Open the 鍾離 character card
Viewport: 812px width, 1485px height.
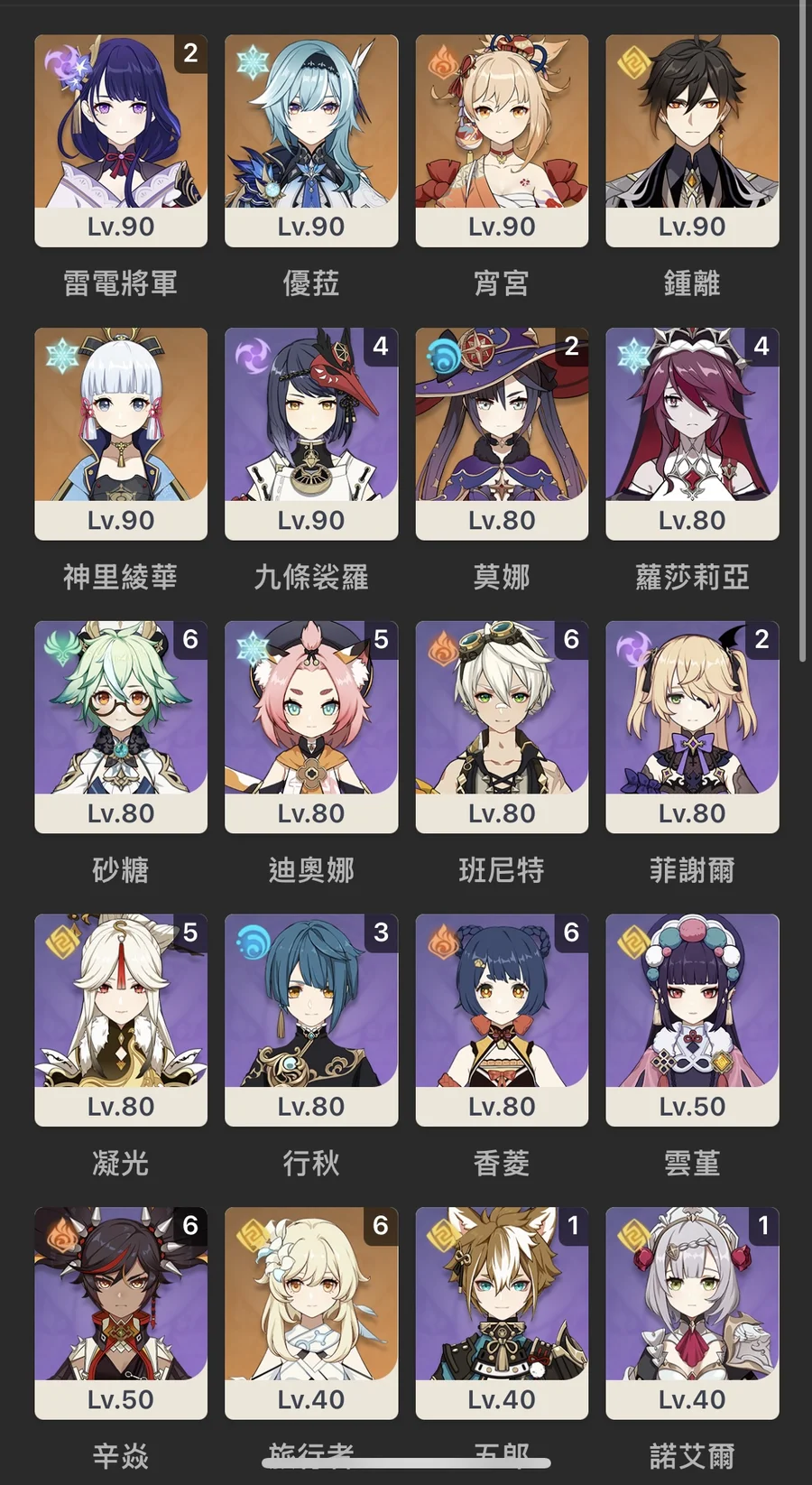click(x=692, y=140)
